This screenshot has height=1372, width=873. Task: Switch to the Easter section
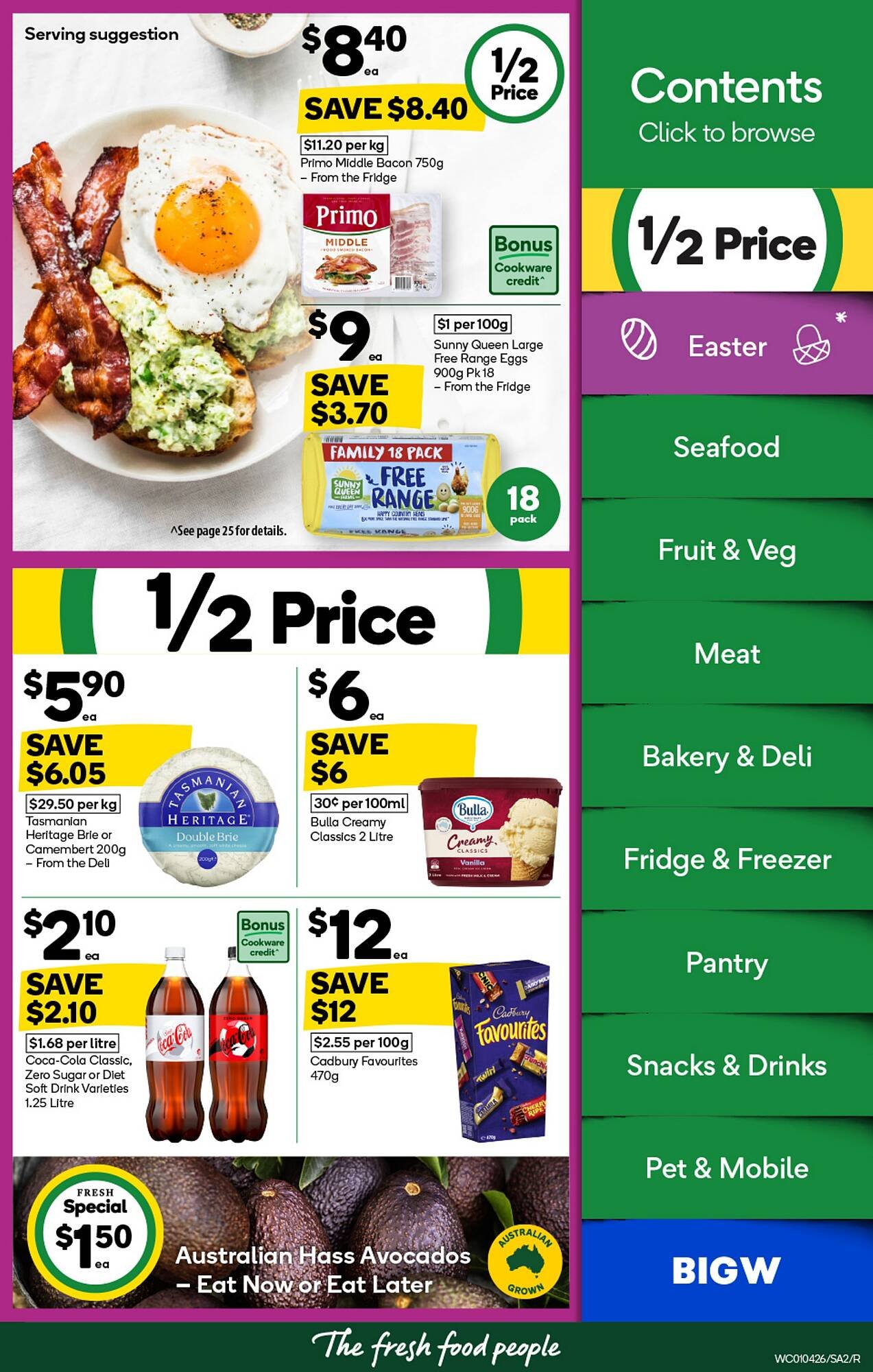(x=726, y=346)
